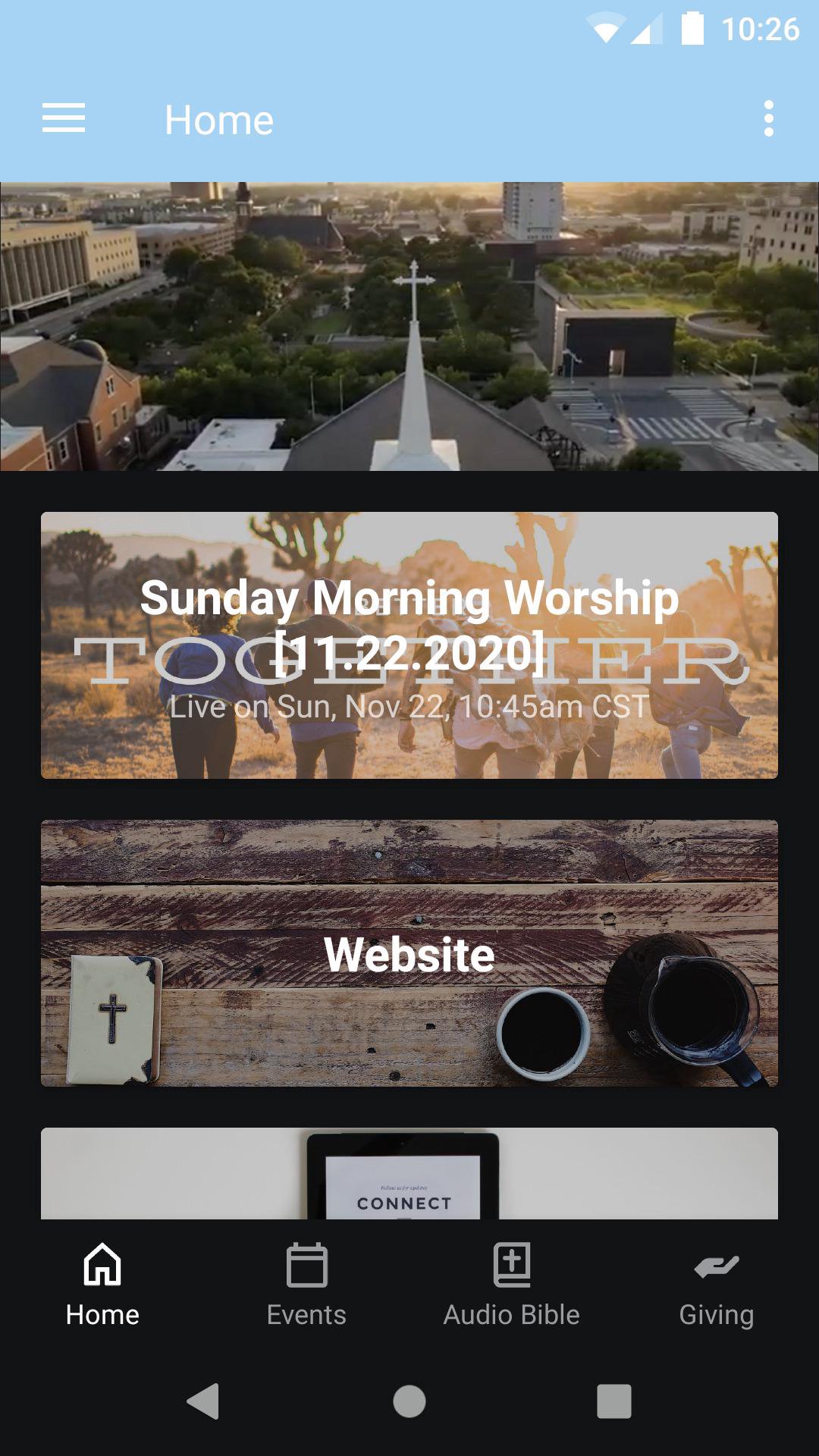Switch to the Giving tab

pyautogui.click(x=716, y=1314)
